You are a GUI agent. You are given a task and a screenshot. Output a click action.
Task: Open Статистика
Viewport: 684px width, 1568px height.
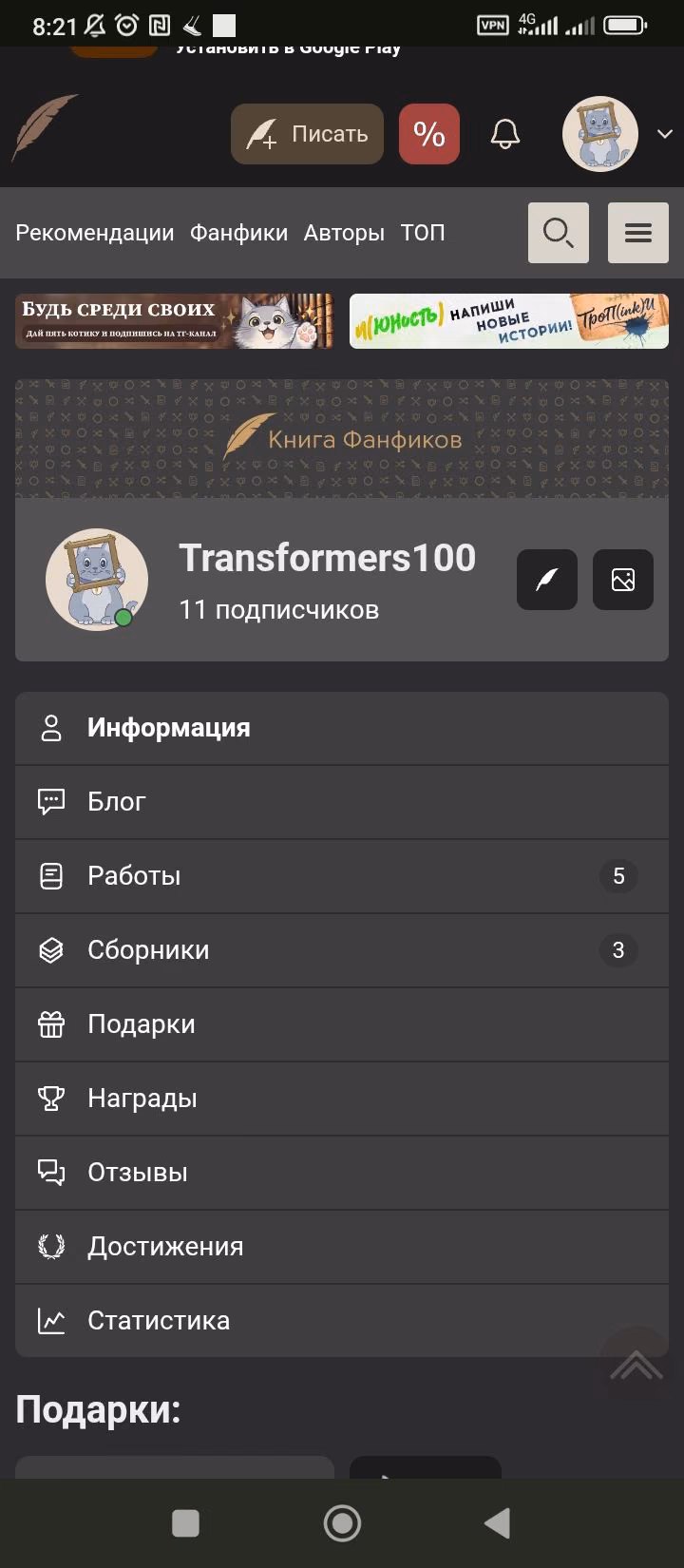(x=342, y=1321)
